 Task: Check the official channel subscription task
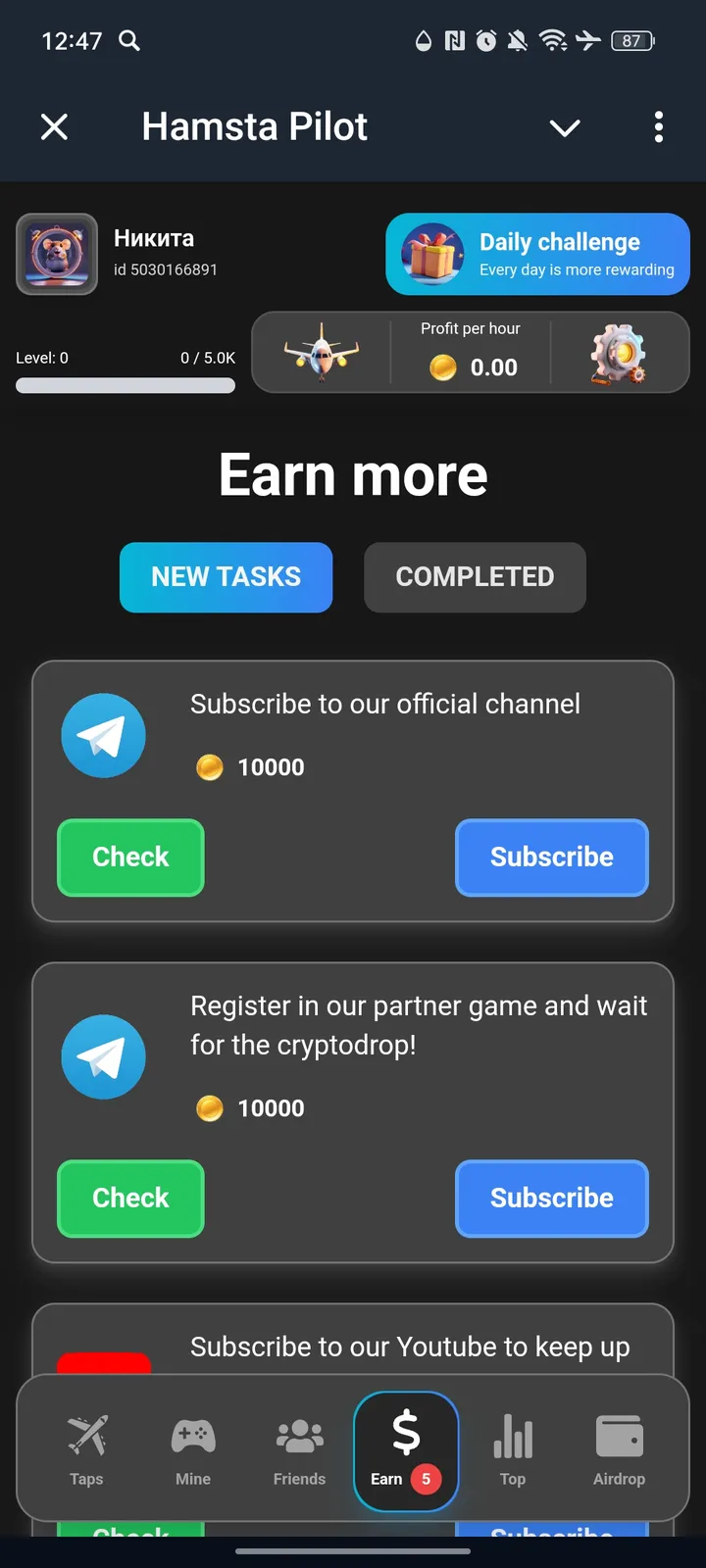click(x=130, y=857)
